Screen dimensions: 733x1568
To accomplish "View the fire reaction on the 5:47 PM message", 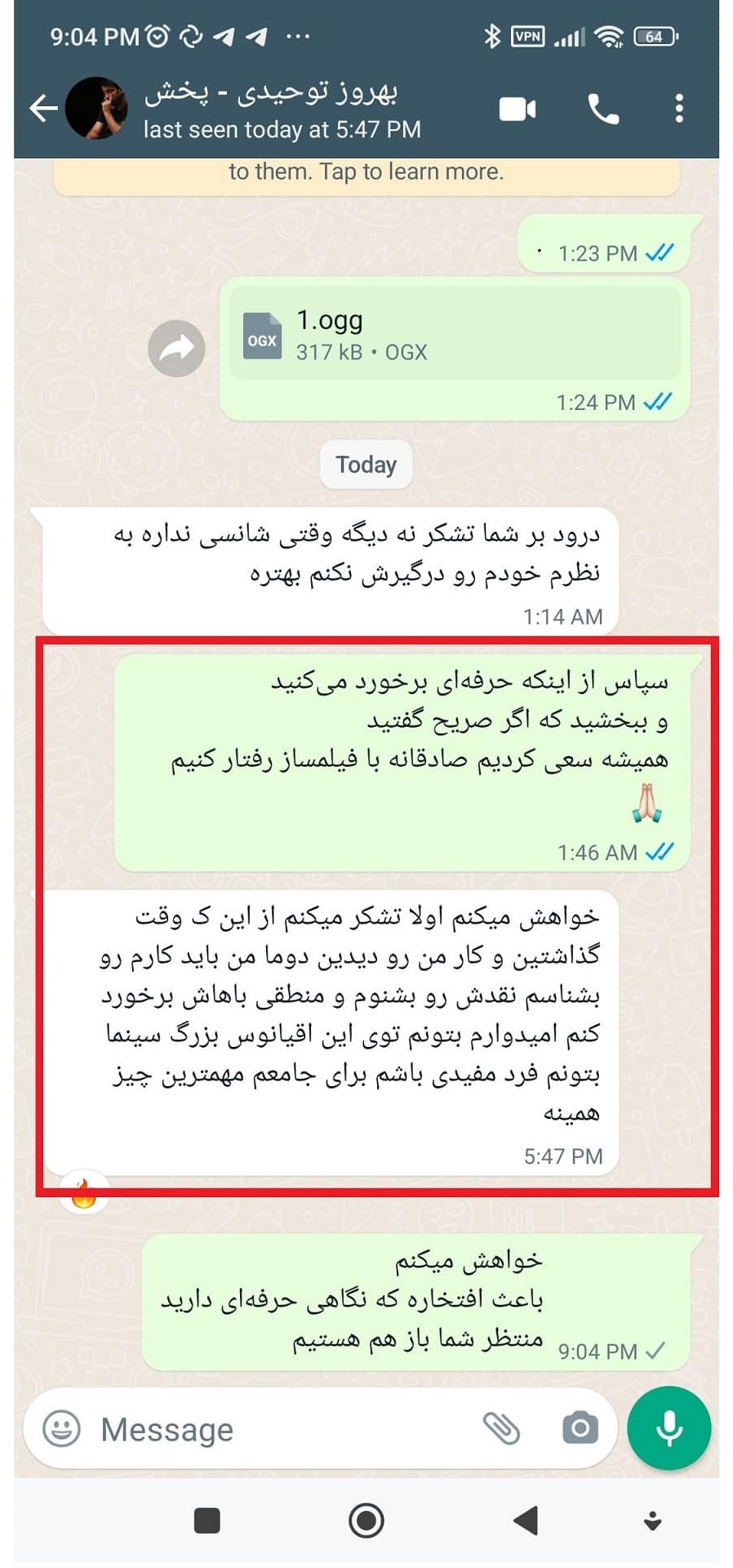I will (x=84, y=1194).
